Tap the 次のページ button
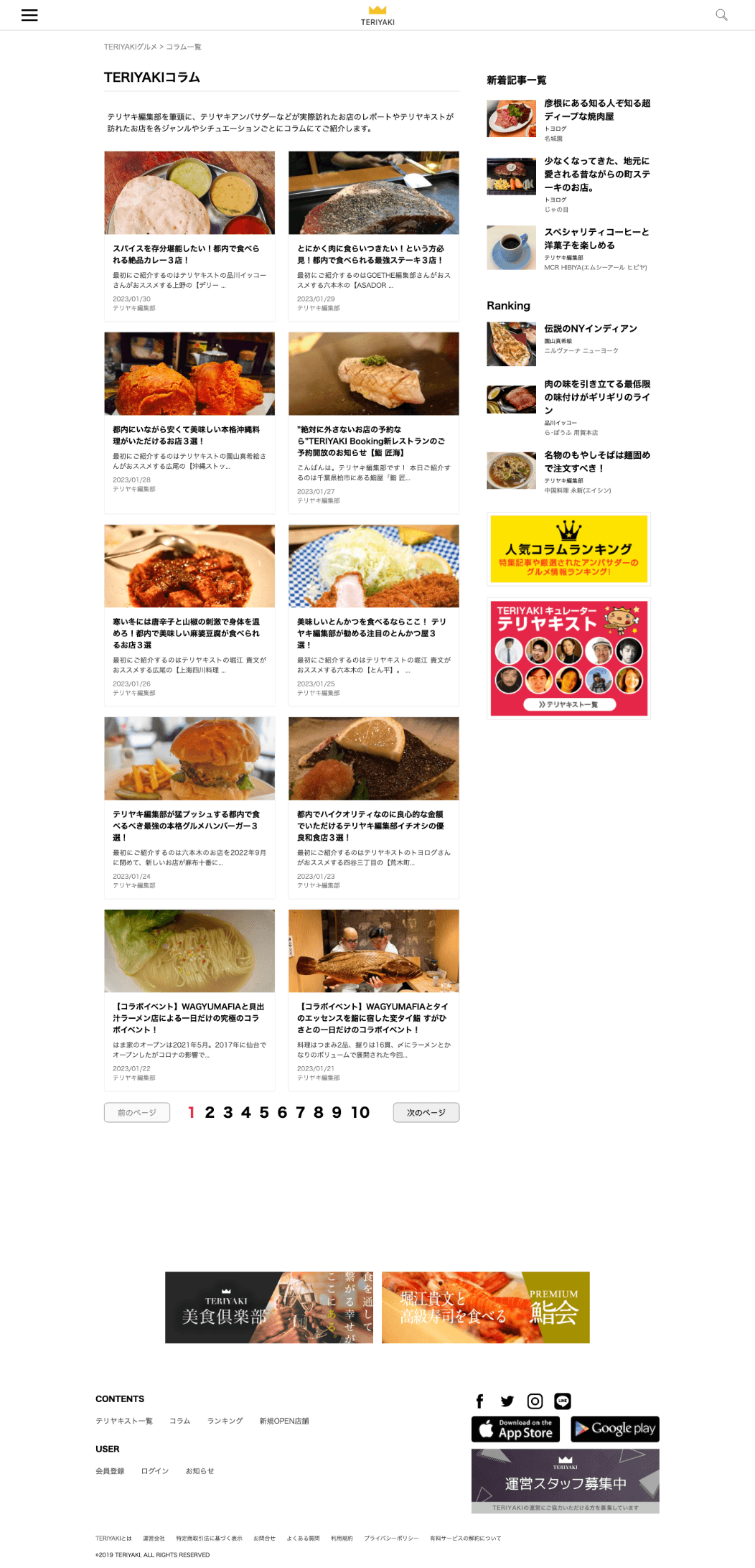 coord(426,1112)
